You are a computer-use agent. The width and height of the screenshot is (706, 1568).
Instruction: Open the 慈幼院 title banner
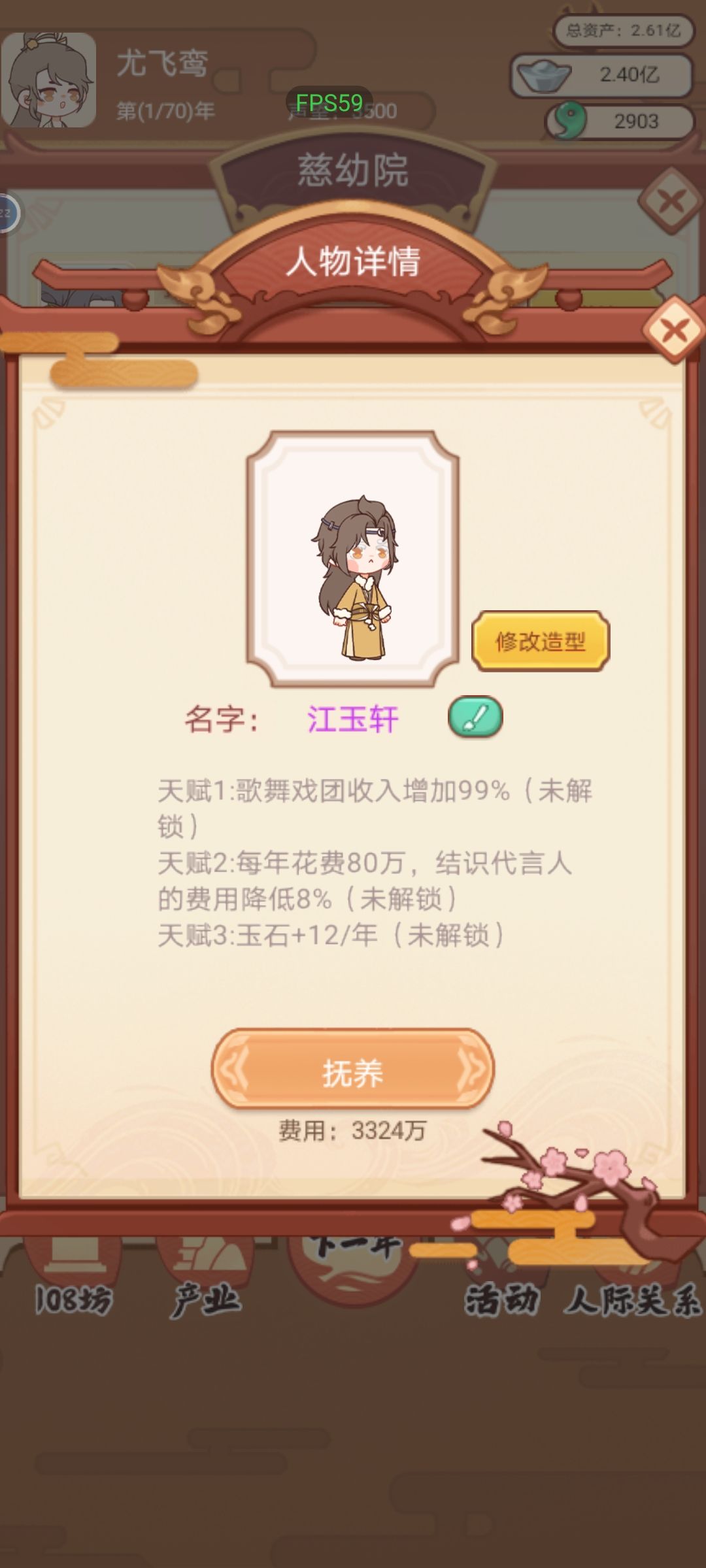[353, 169]
